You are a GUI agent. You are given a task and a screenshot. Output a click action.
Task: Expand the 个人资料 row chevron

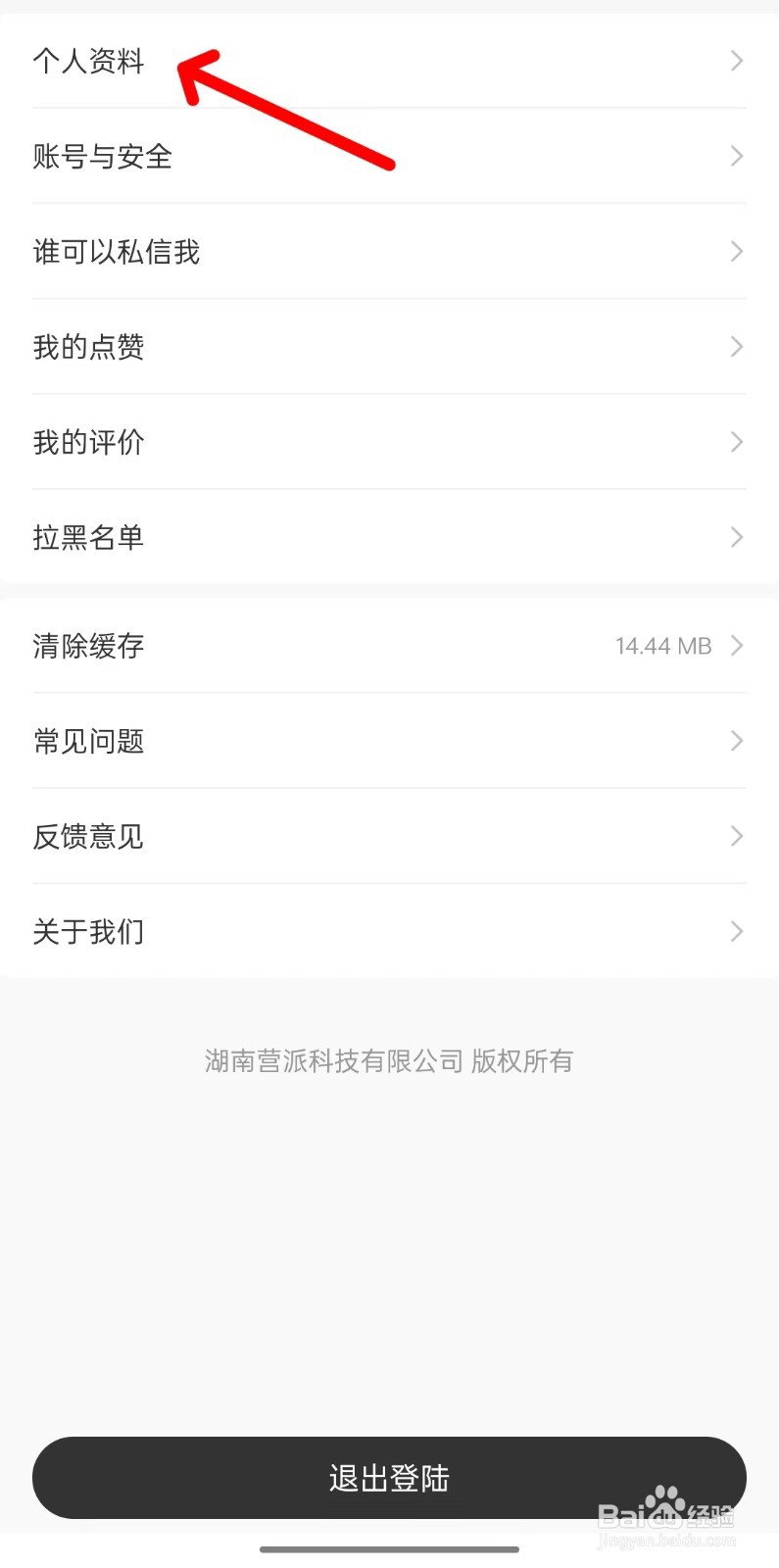pyautogui.click(x=736, y=61)
